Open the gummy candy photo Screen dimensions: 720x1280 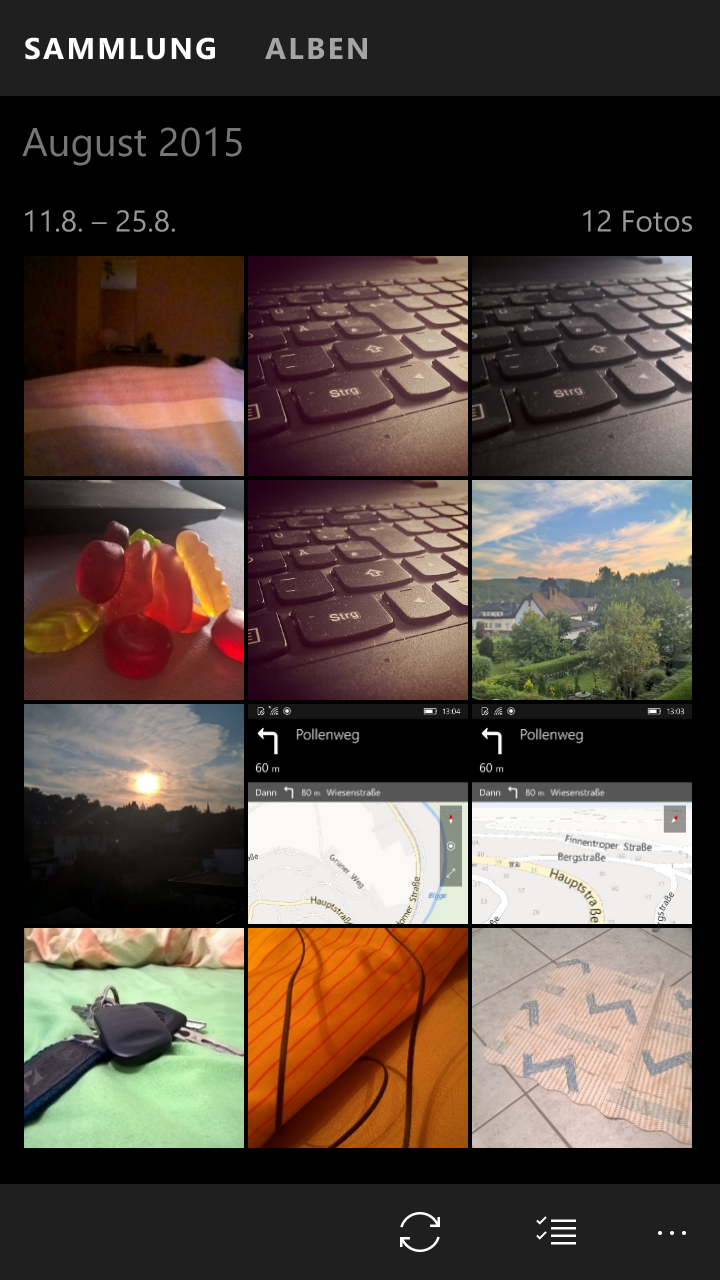coord(134,590)
